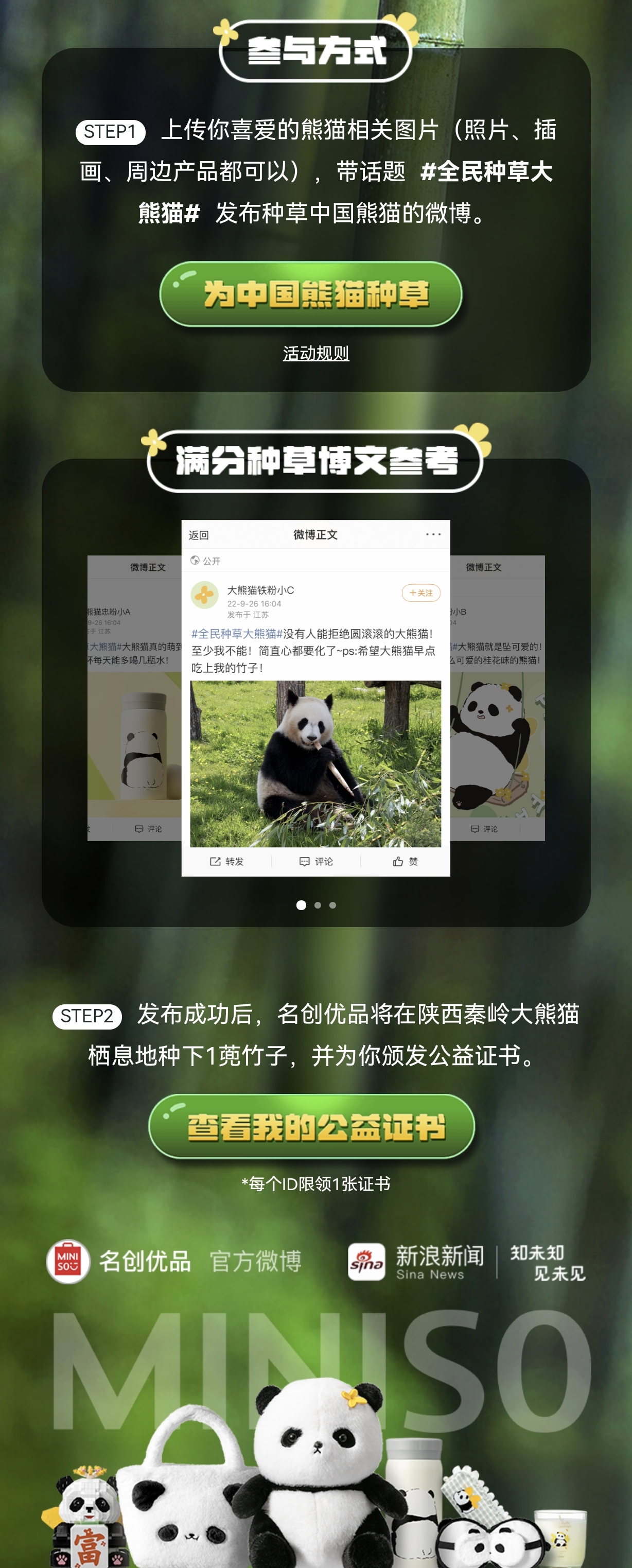Jump to the third carousel dot

click(x=333, y=905)
